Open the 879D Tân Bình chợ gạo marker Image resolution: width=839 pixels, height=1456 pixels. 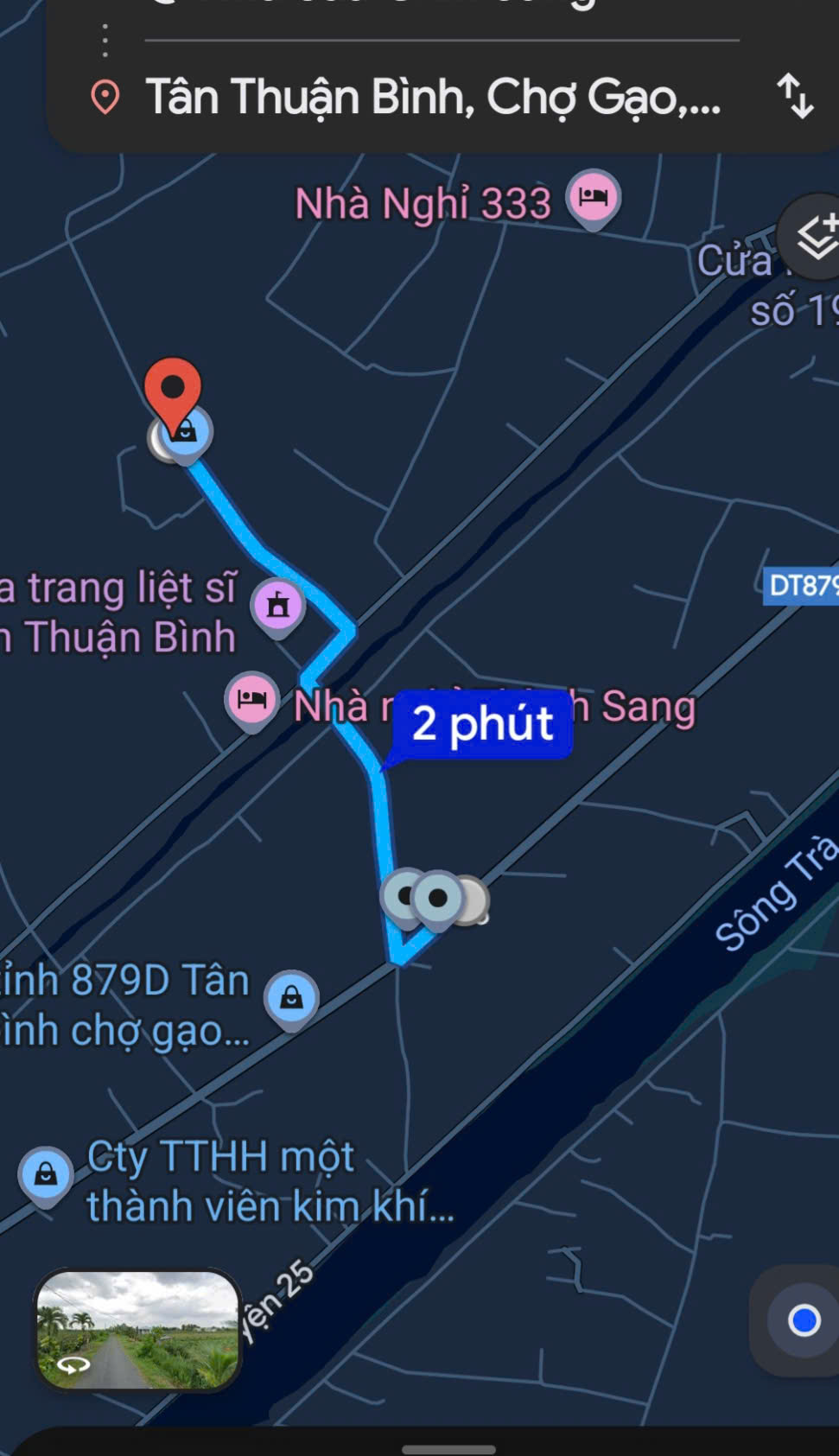pos(292,998)
